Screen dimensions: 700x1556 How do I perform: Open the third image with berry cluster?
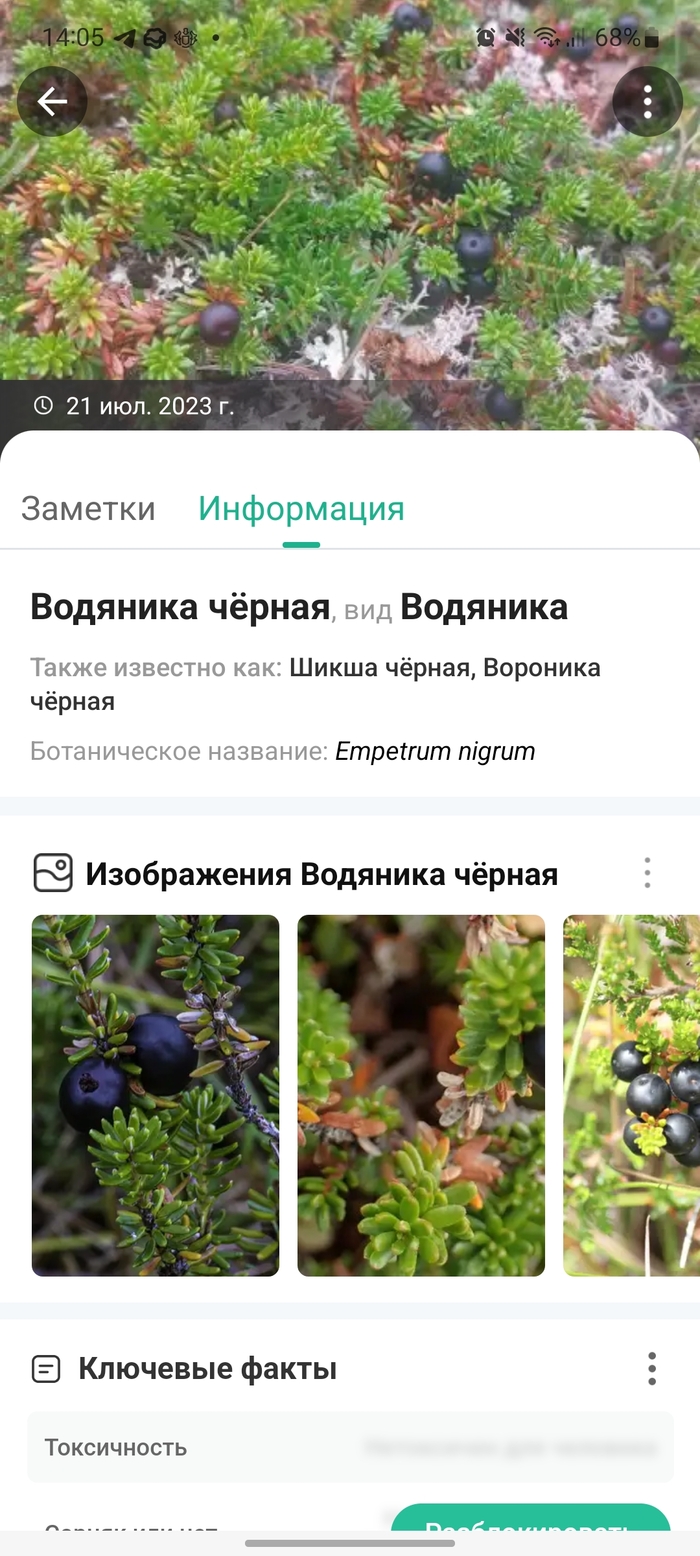click(x=632, y=1095)
